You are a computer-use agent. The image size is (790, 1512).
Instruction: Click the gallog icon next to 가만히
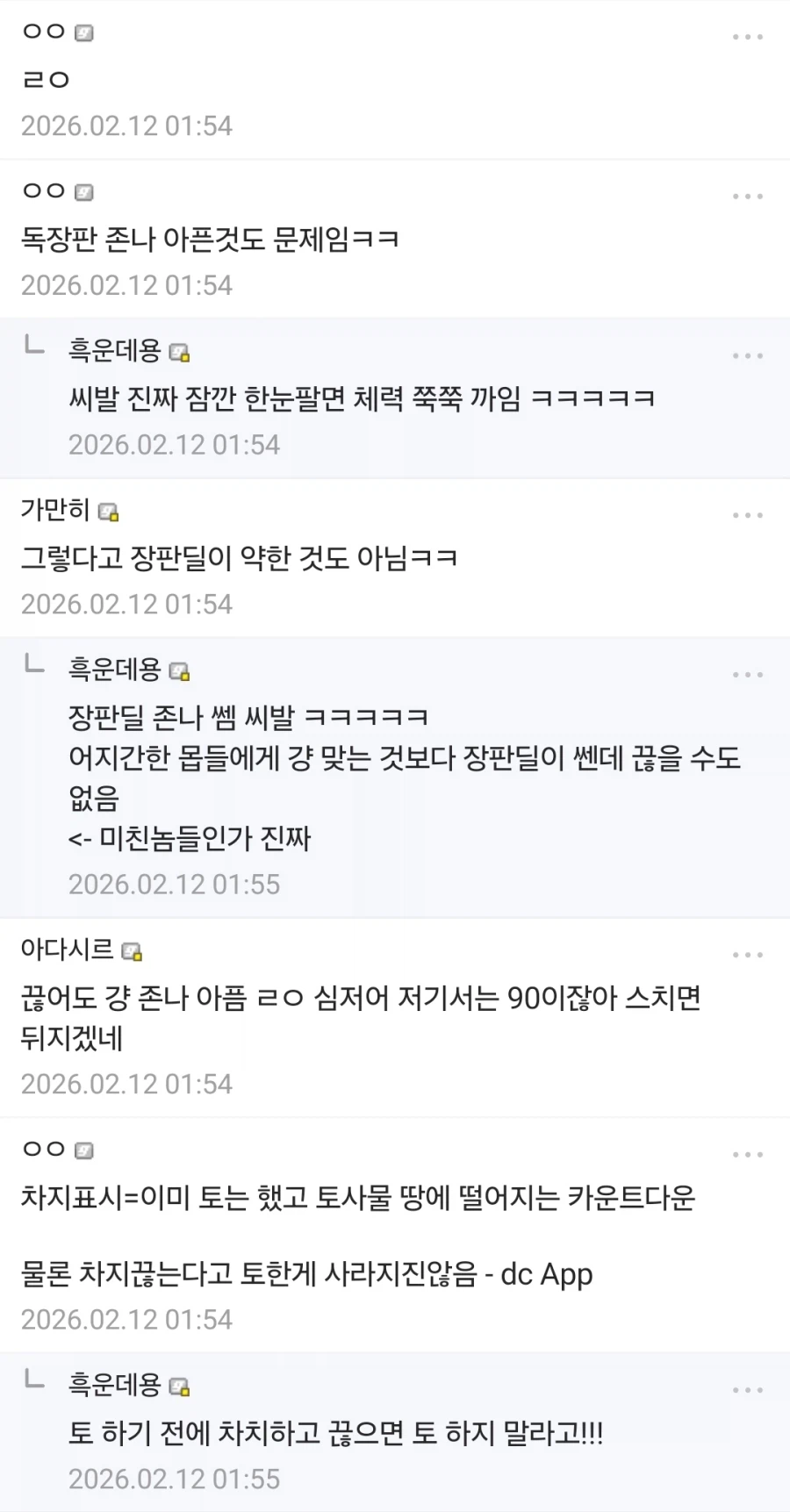pos(110,512)
